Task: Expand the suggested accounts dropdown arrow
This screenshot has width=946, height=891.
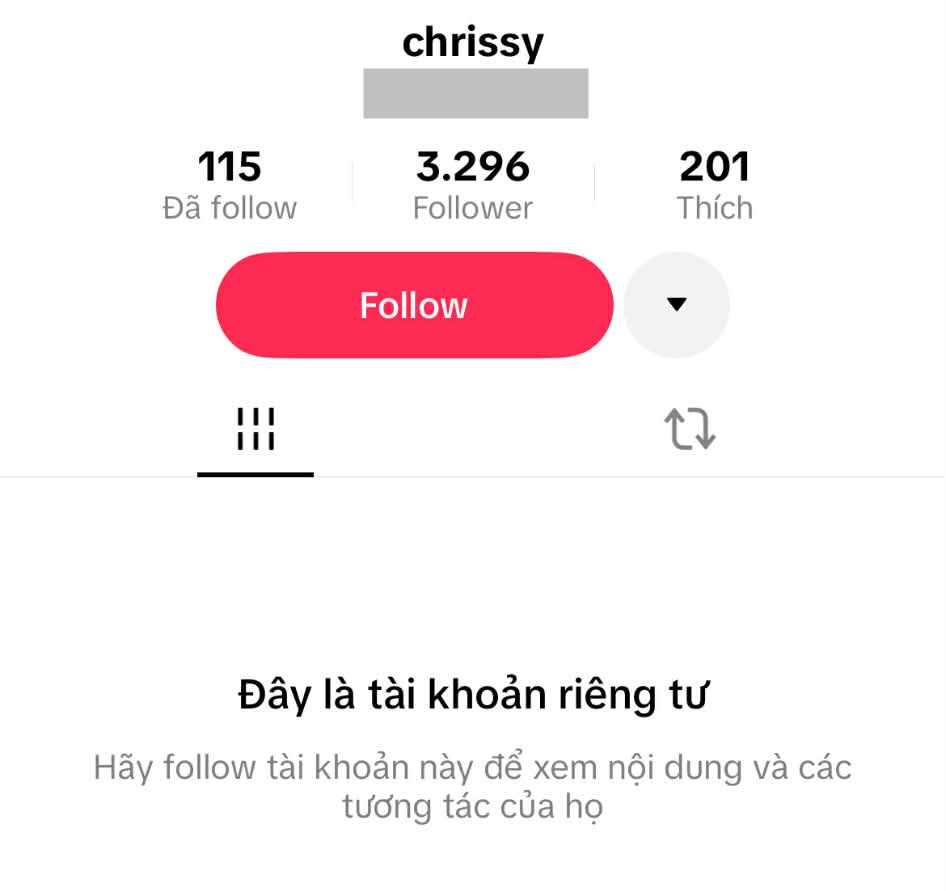Action: [676, 305]
